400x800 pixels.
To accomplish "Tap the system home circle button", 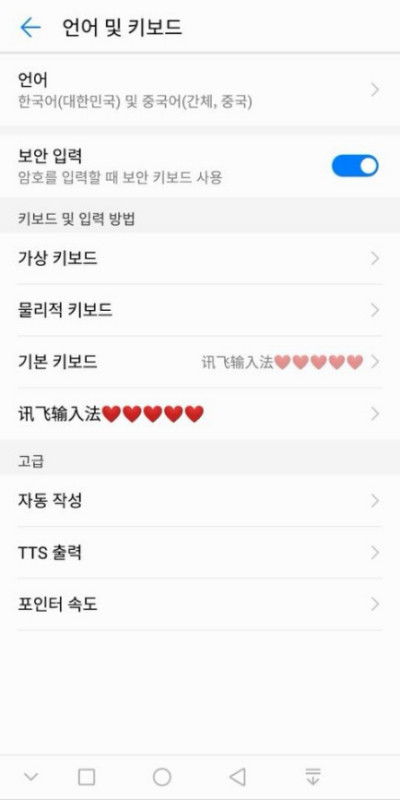I will tap(162, 777).
